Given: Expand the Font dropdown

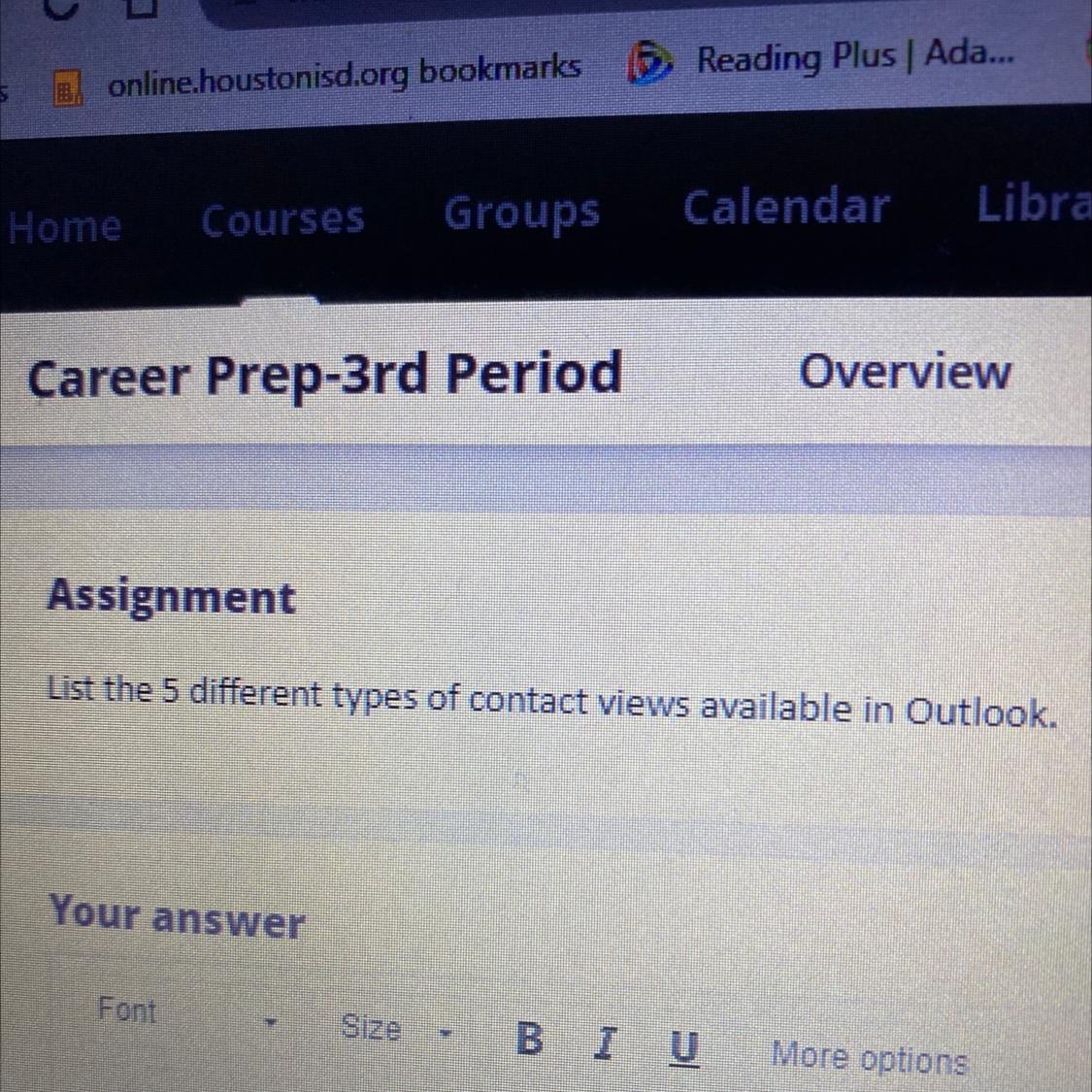Looking at the screenshot, I should pos(184,1015).
